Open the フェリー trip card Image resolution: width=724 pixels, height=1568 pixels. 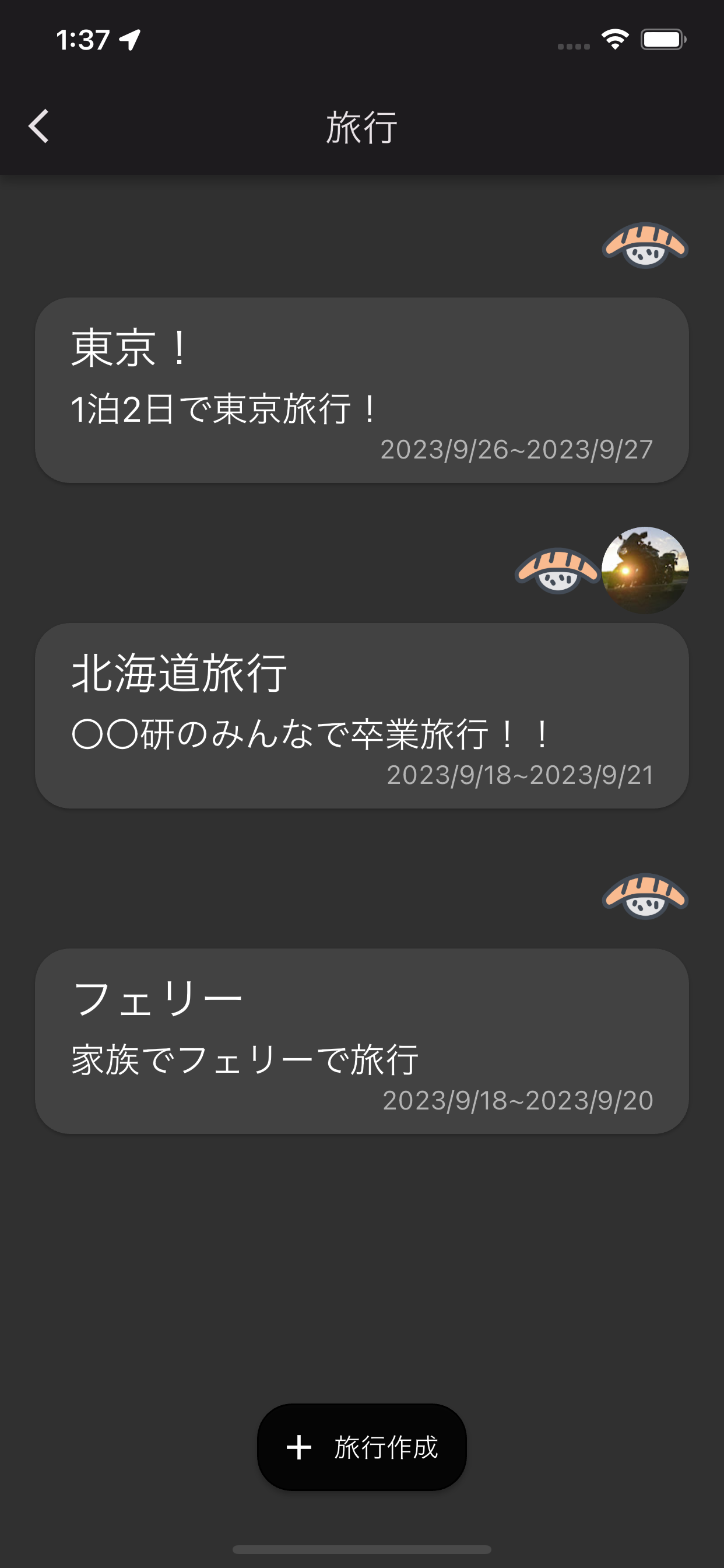(361, 1040)
